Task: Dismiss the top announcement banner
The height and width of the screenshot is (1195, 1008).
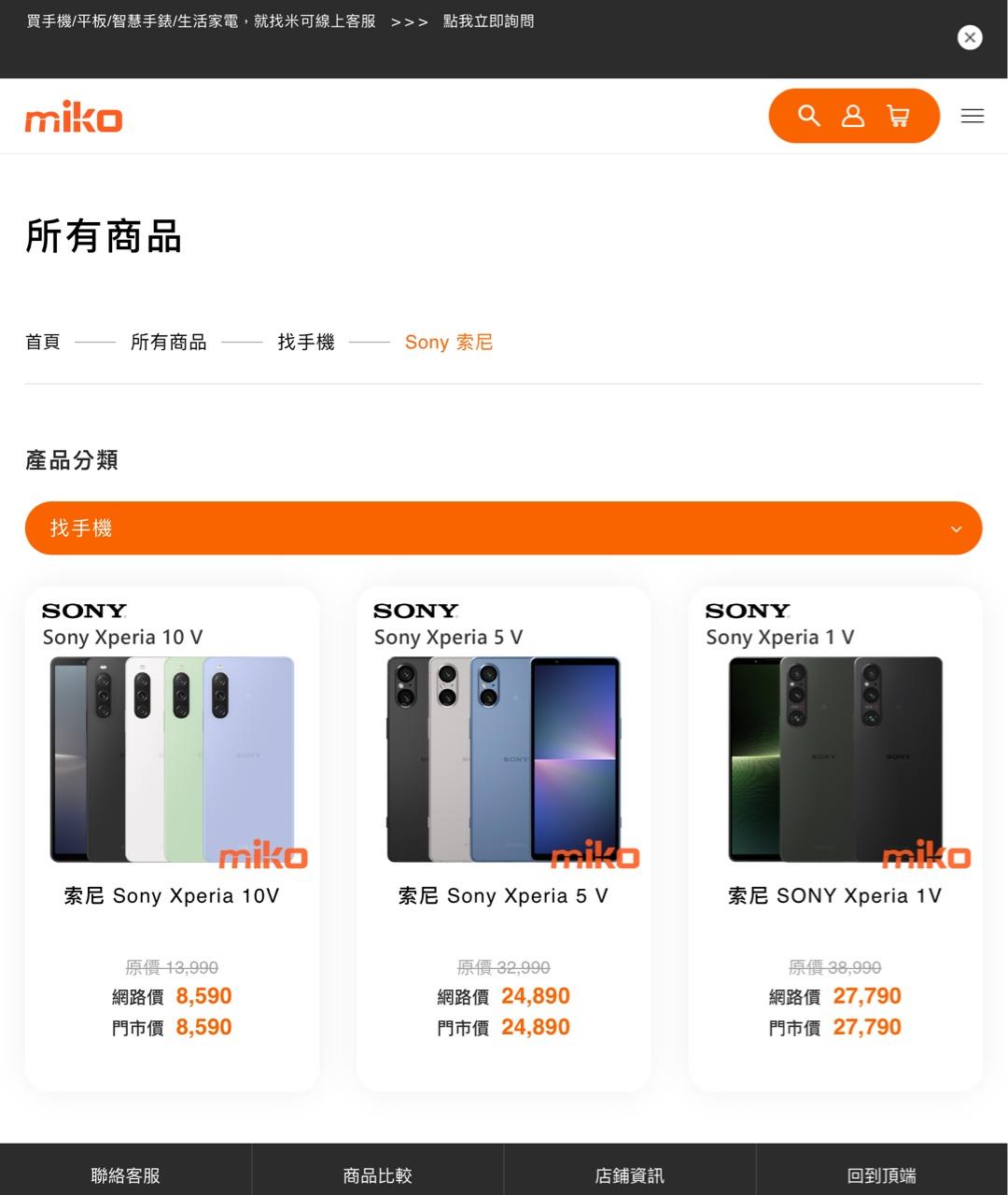Action: [970, 37]
